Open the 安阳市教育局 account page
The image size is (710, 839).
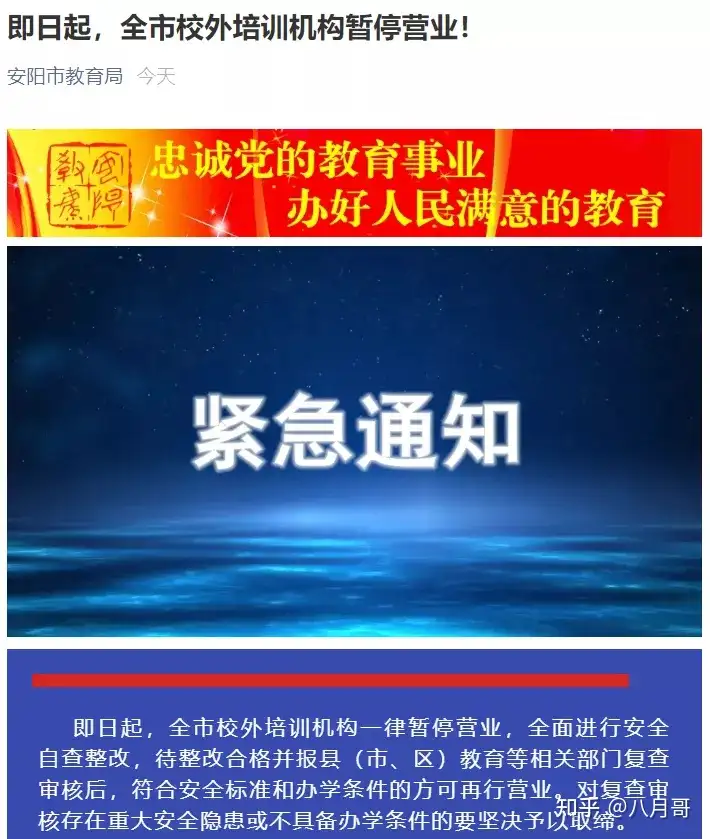click(65, 77)
